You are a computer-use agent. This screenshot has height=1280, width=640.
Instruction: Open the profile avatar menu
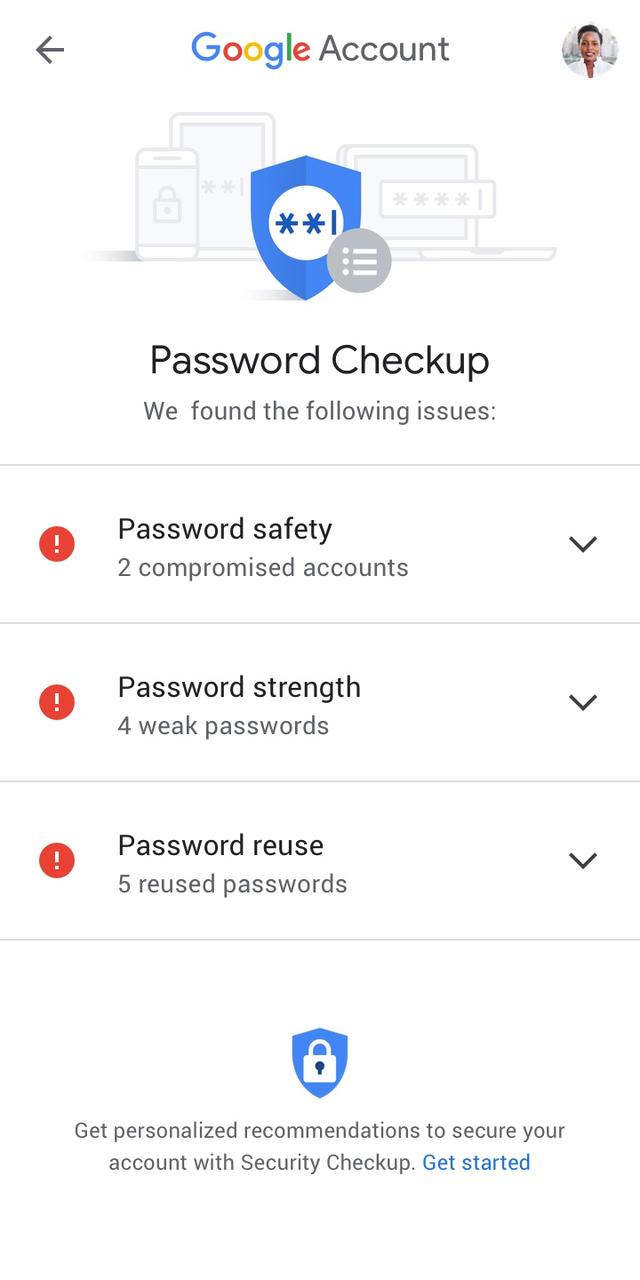[589, 50]
